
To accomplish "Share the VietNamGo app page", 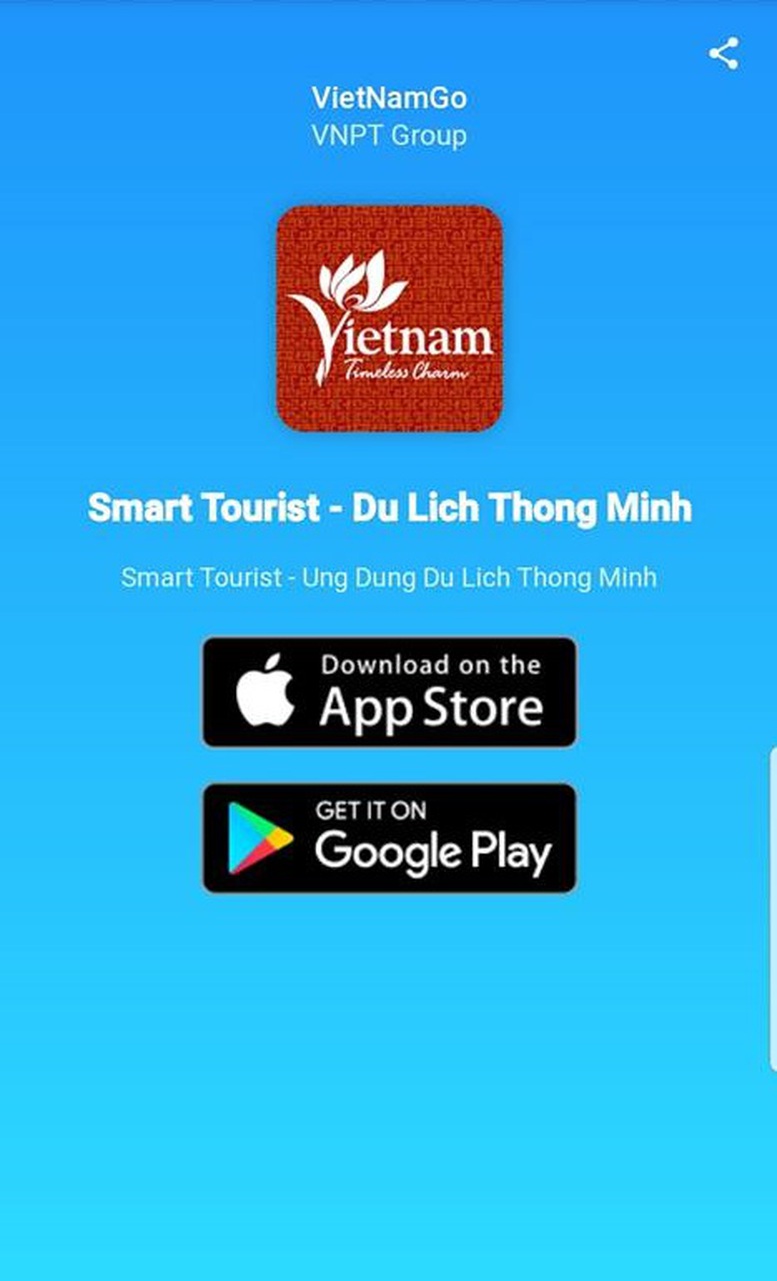I will 723,53.
